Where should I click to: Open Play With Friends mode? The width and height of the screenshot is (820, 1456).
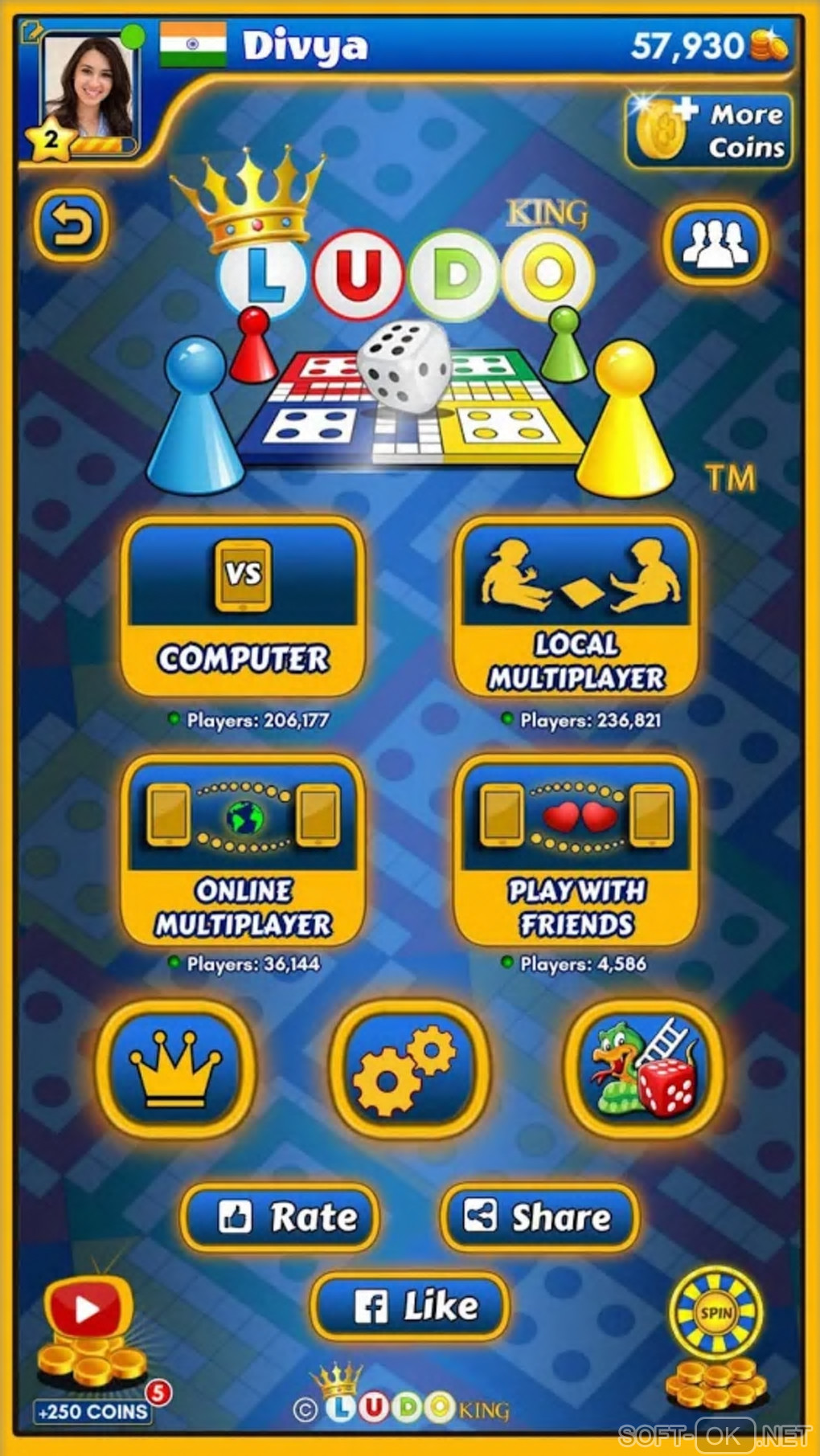[576, 851]
